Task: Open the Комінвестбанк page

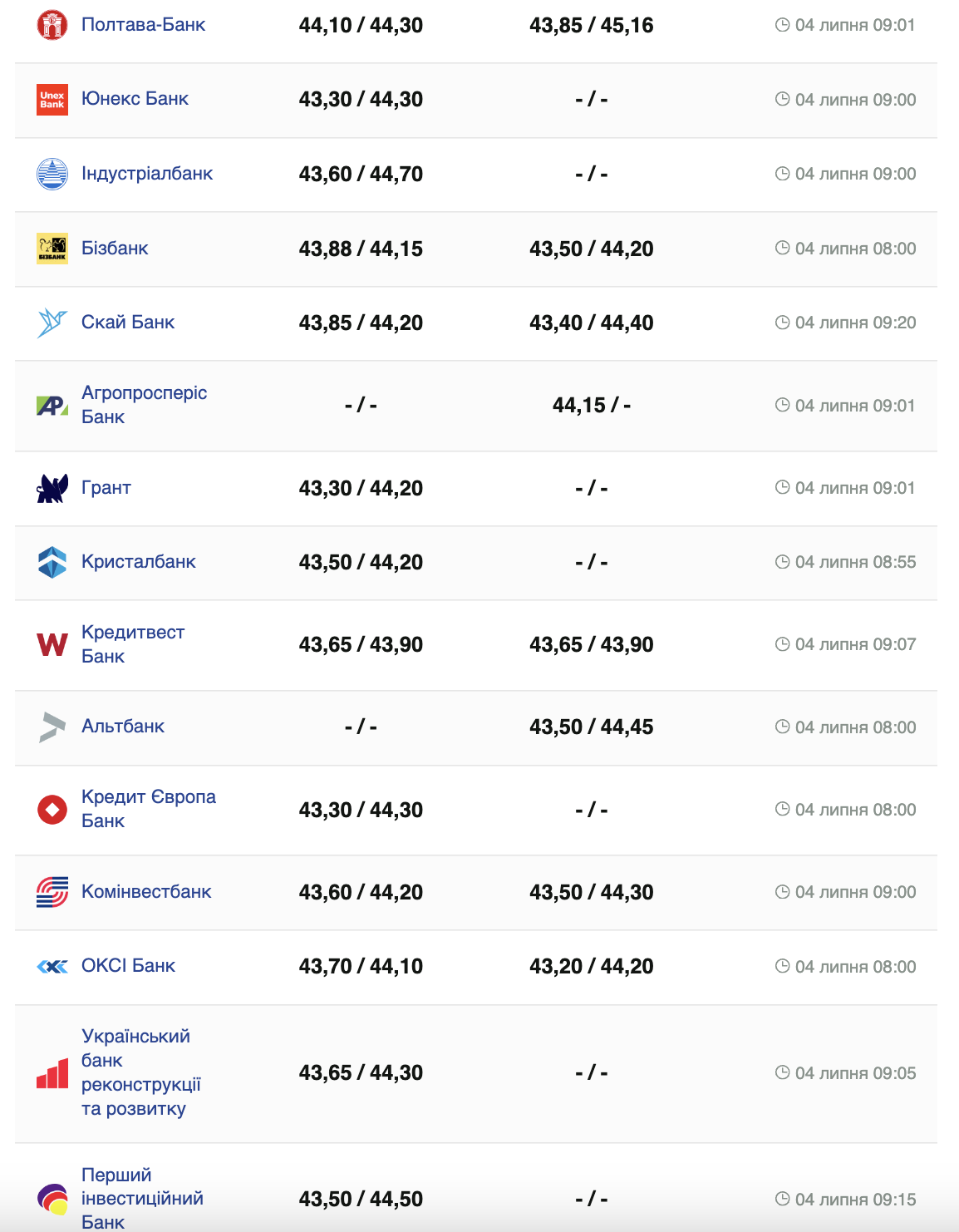Action: click(146, 892)
